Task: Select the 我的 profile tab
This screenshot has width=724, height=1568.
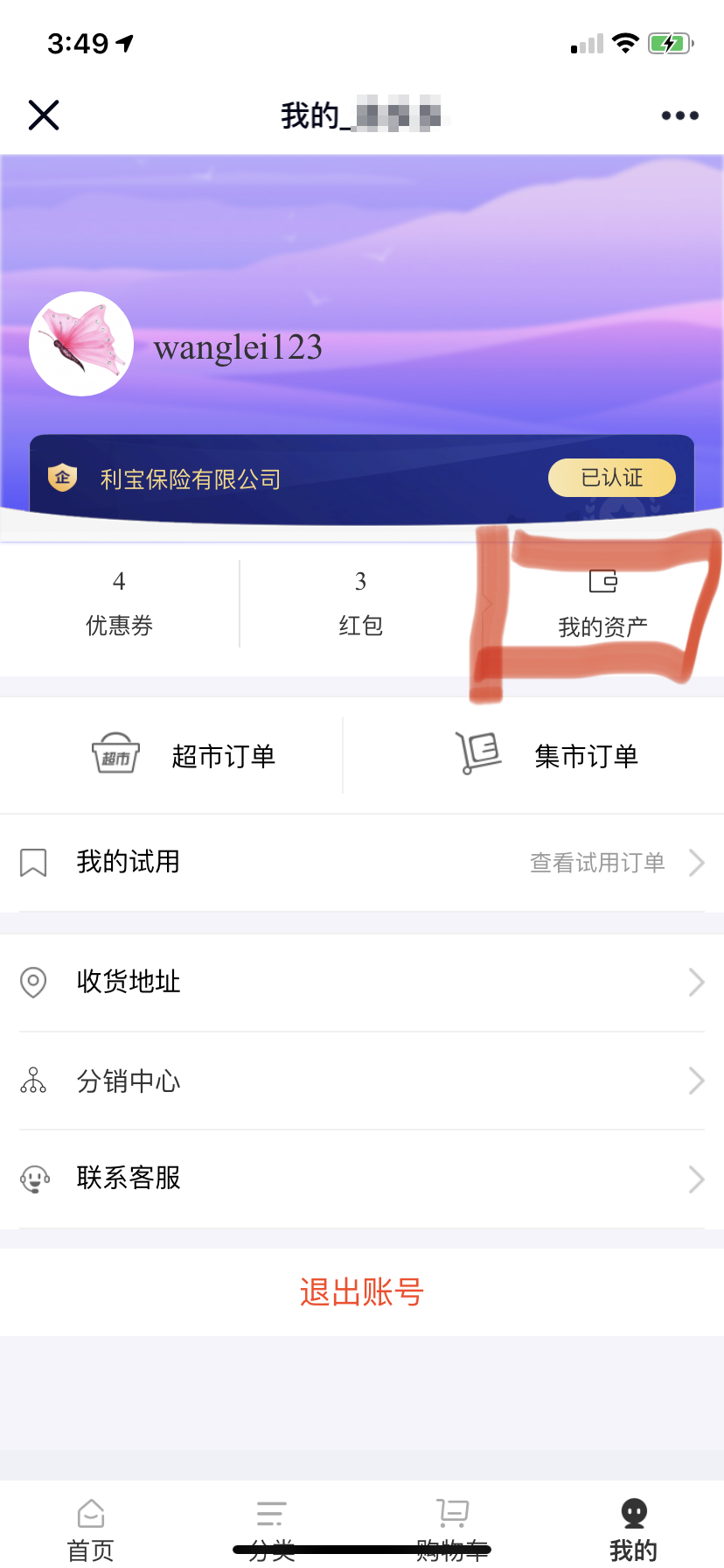Action: click(x=633, y=1529)
